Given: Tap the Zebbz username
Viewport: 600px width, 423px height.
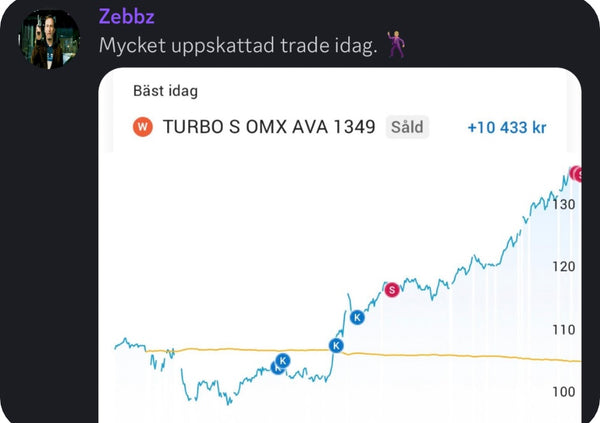Looking at the screenshot, I should [x=125, y=17].
